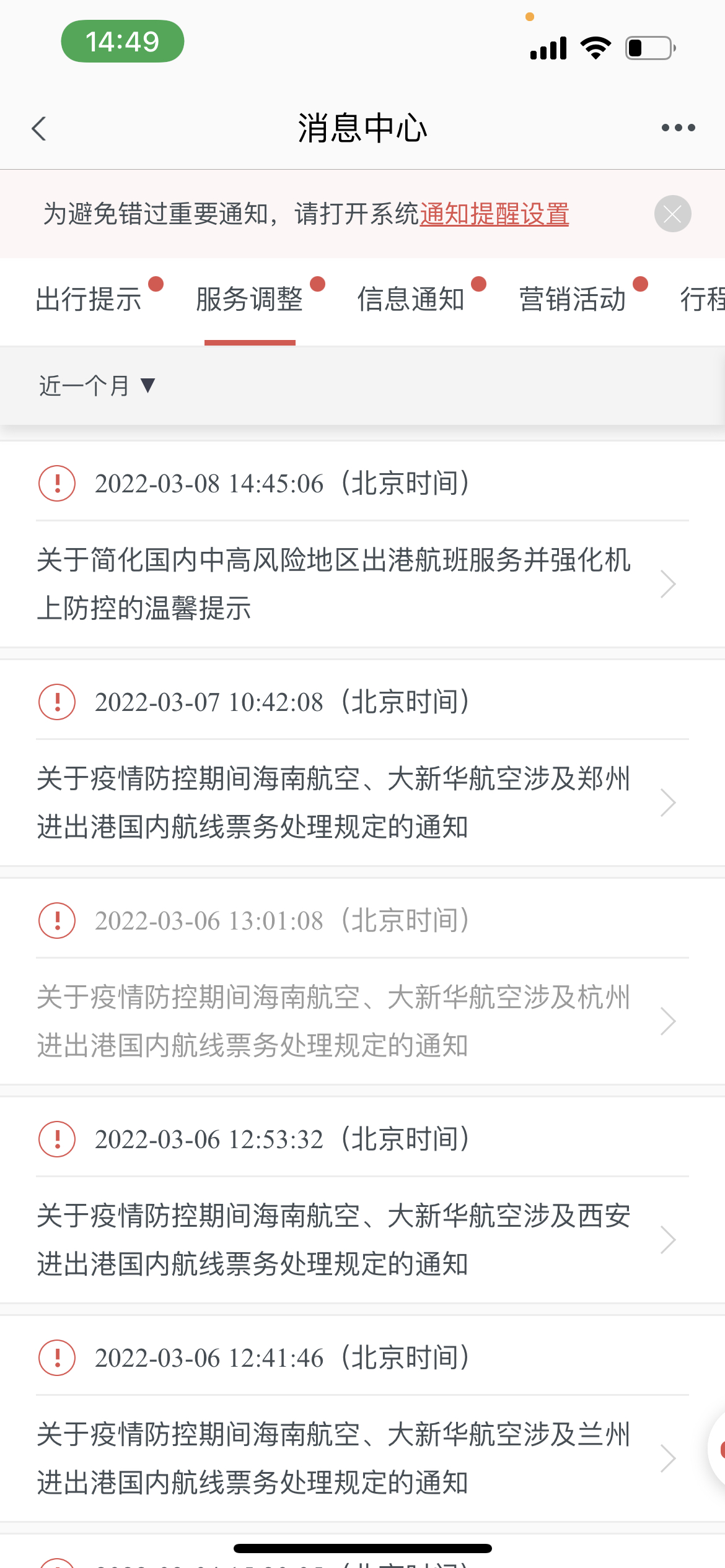Switch to the 信息通知 tab
This screenshot has height=1568, width=725.
coord(410,300)
